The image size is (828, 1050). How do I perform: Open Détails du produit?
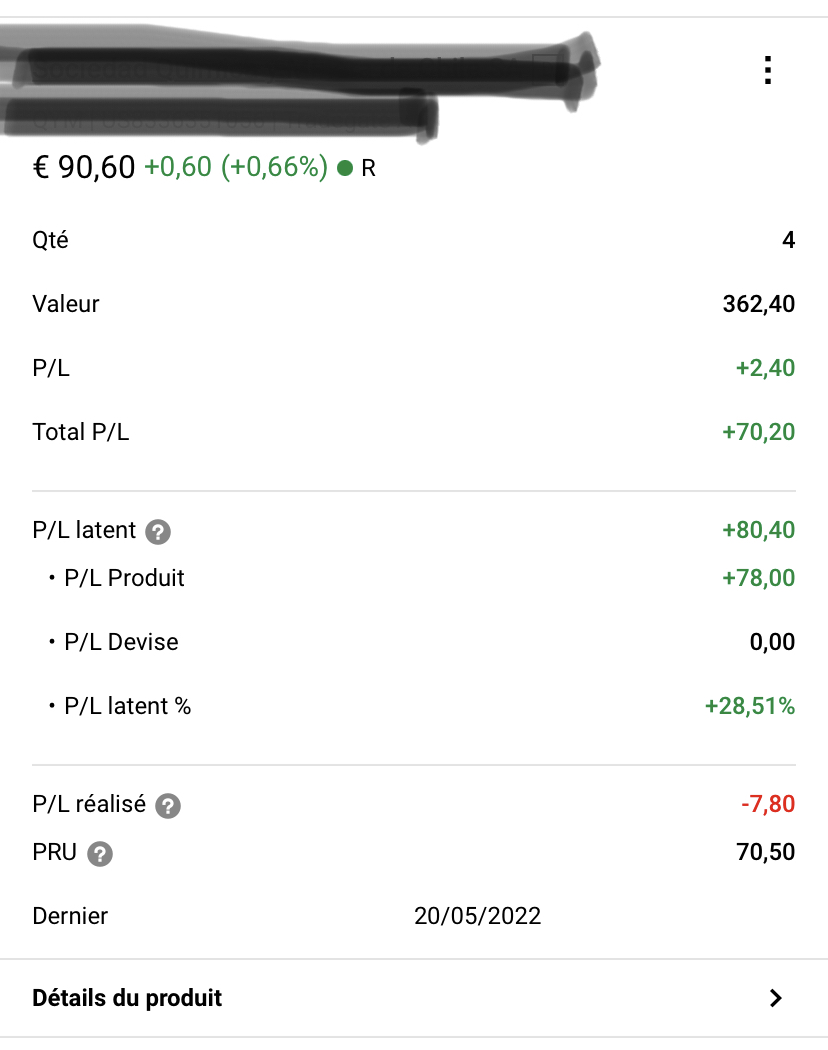(x=414, y=998)
